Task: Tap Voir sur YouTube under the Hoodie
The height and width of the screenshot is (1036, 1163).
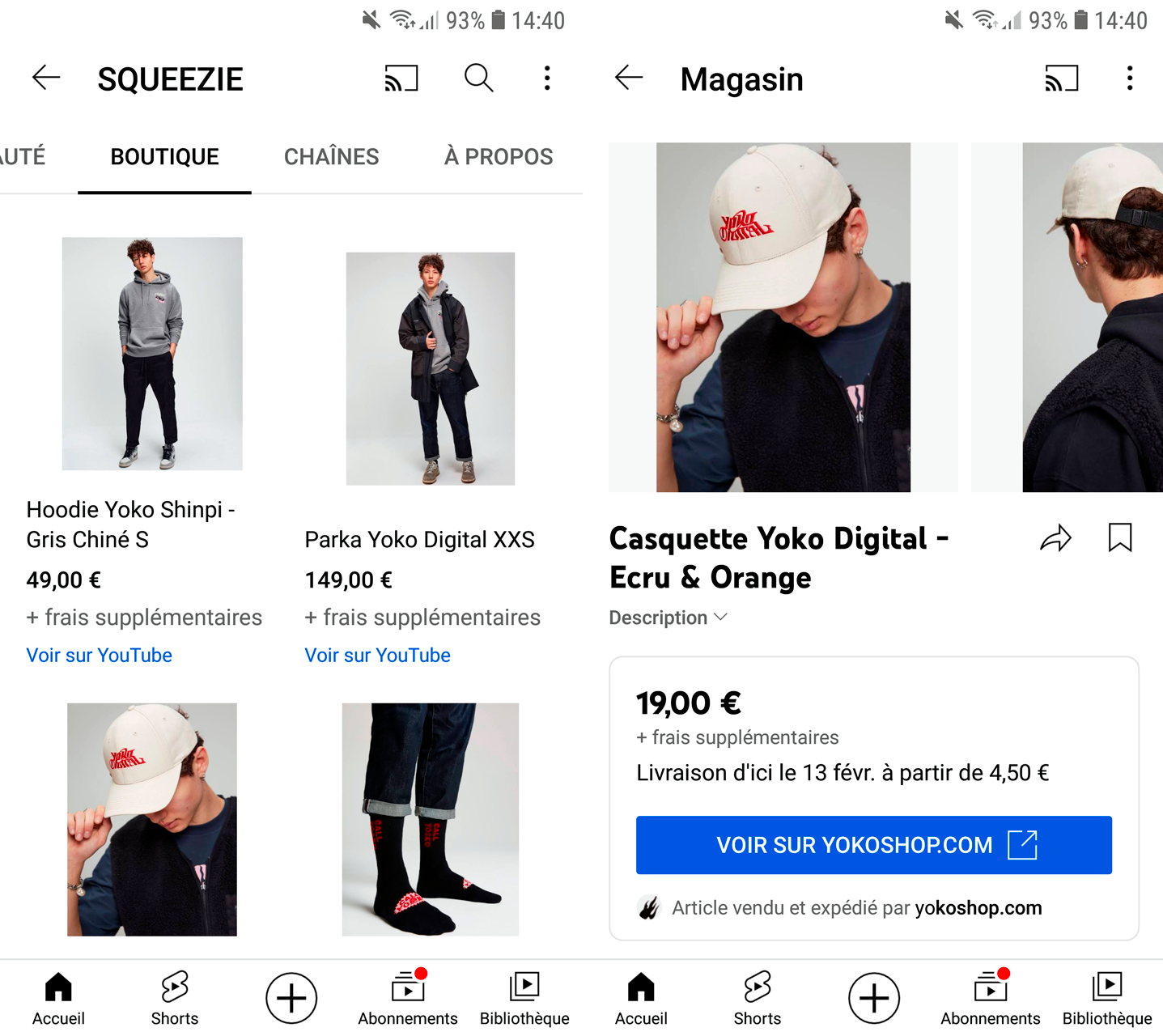Action: tap(99, 655)
